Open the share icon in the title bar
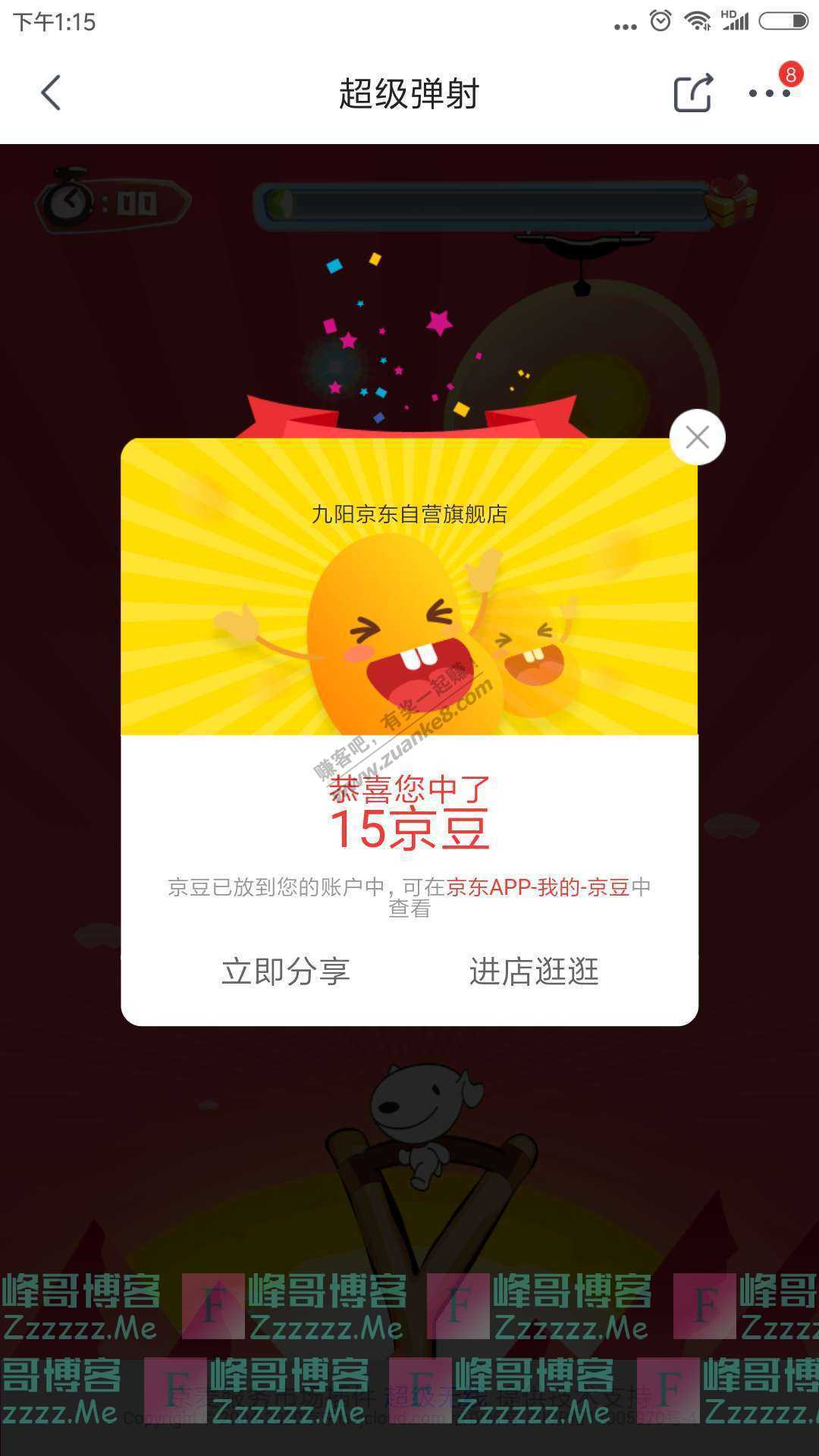The height and width of the screenshot is (1456, 819). (x=692, y=93)
